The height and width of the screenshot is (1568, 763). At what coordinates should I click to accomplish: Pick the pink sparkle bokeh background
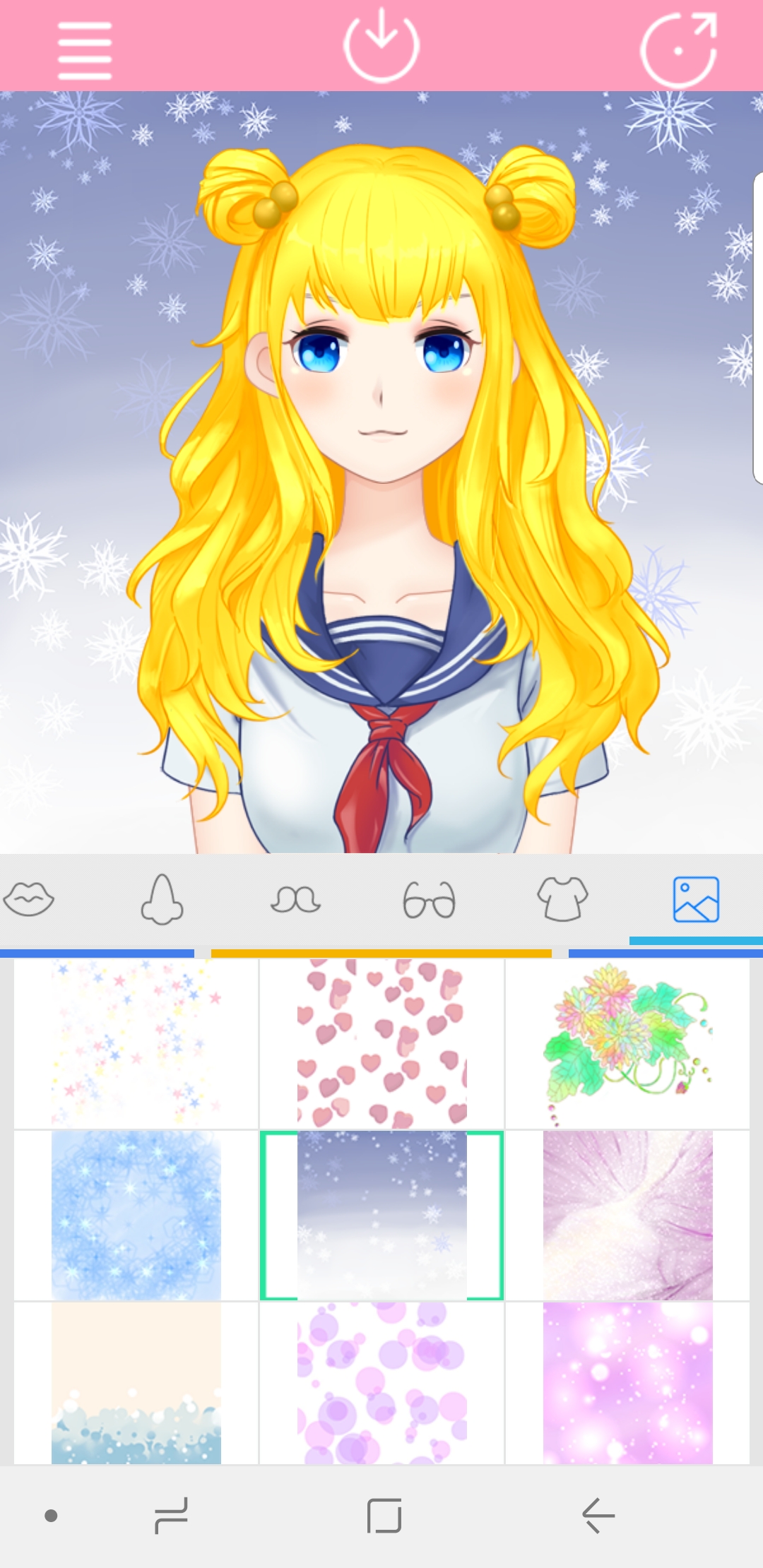click(627, 1383)
